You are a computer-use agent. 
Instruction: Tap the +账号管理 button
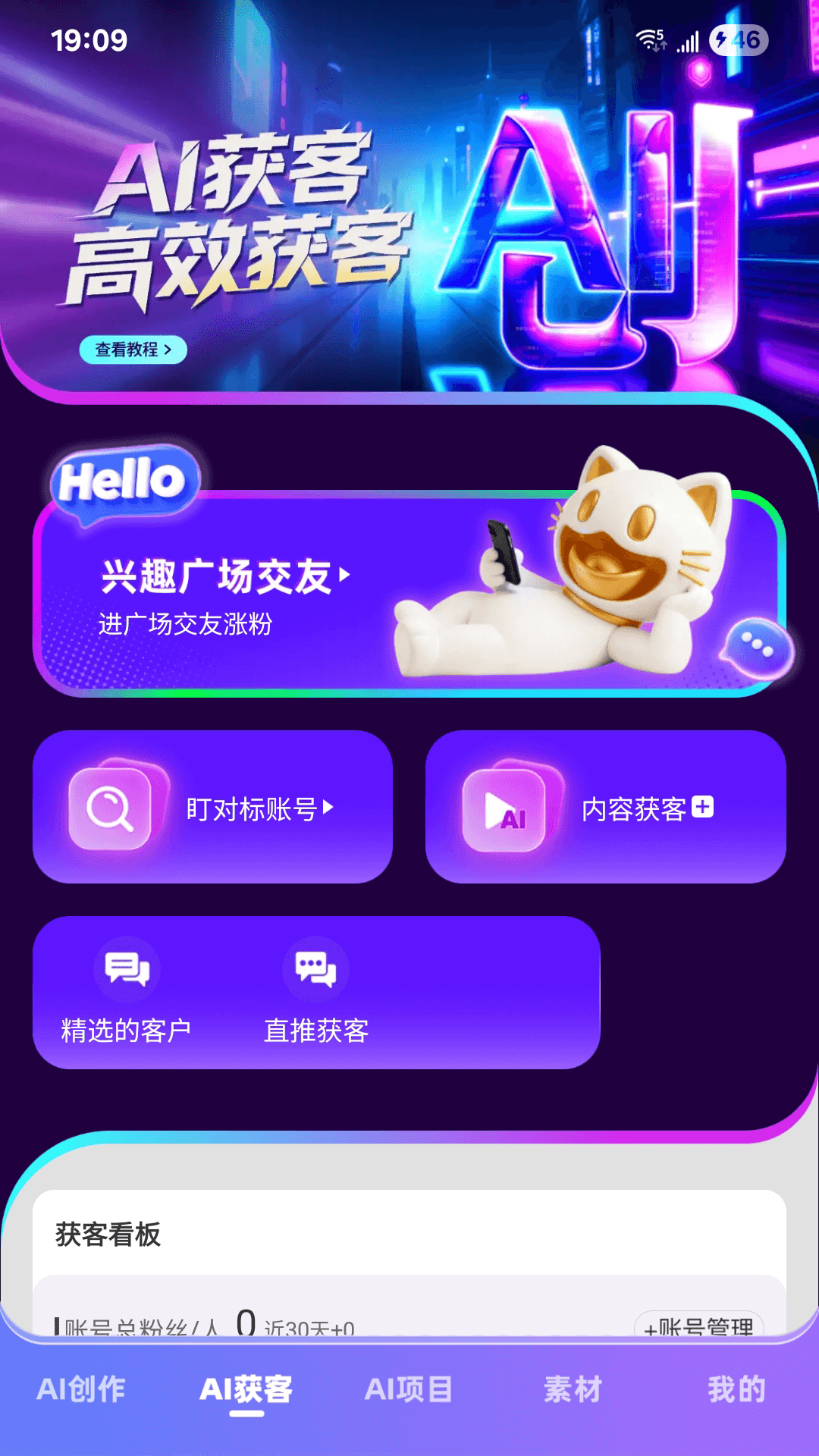[x=698, y=1324]
